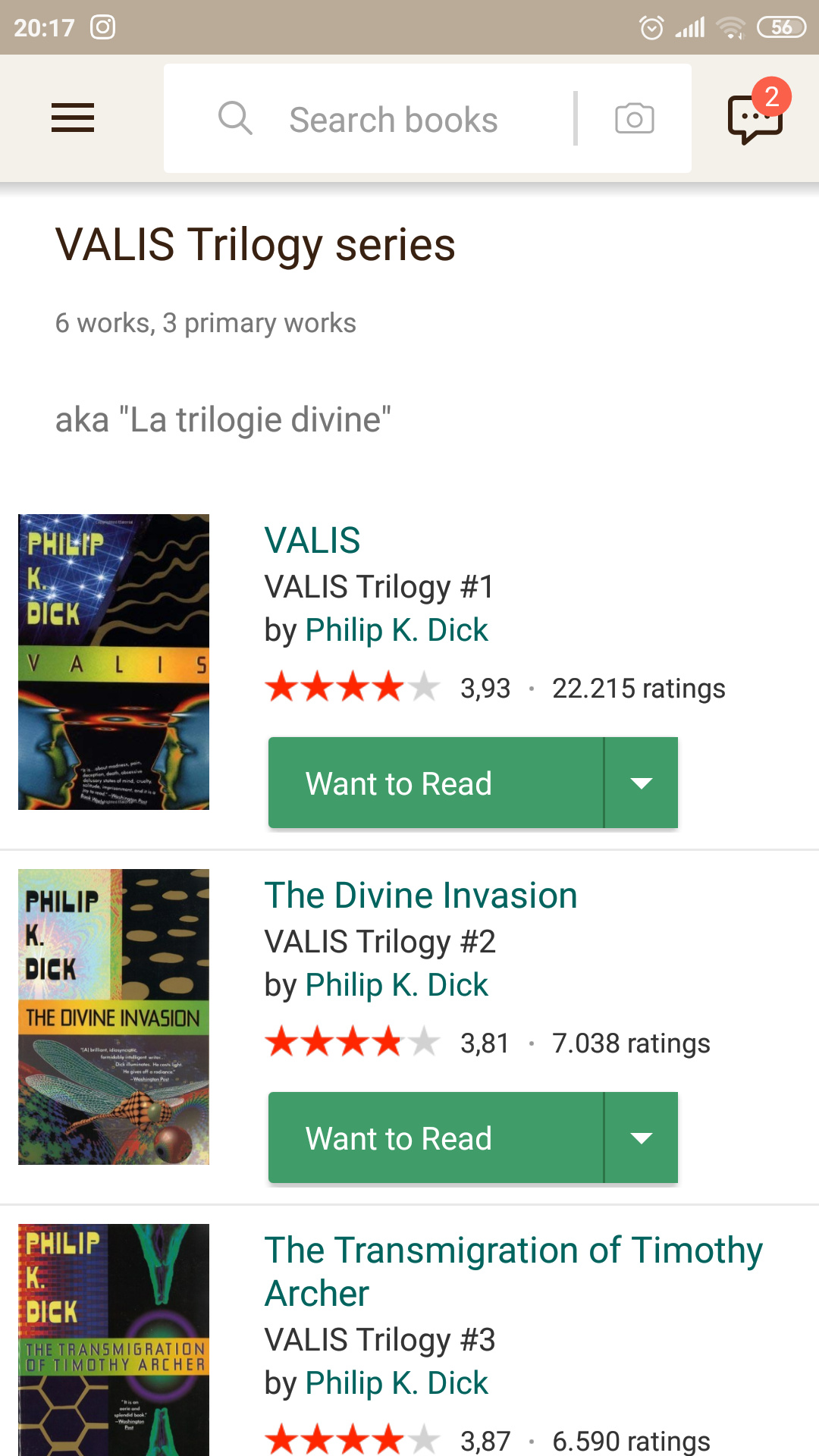Open author link under The Divine Invasion

click(396, 985)
